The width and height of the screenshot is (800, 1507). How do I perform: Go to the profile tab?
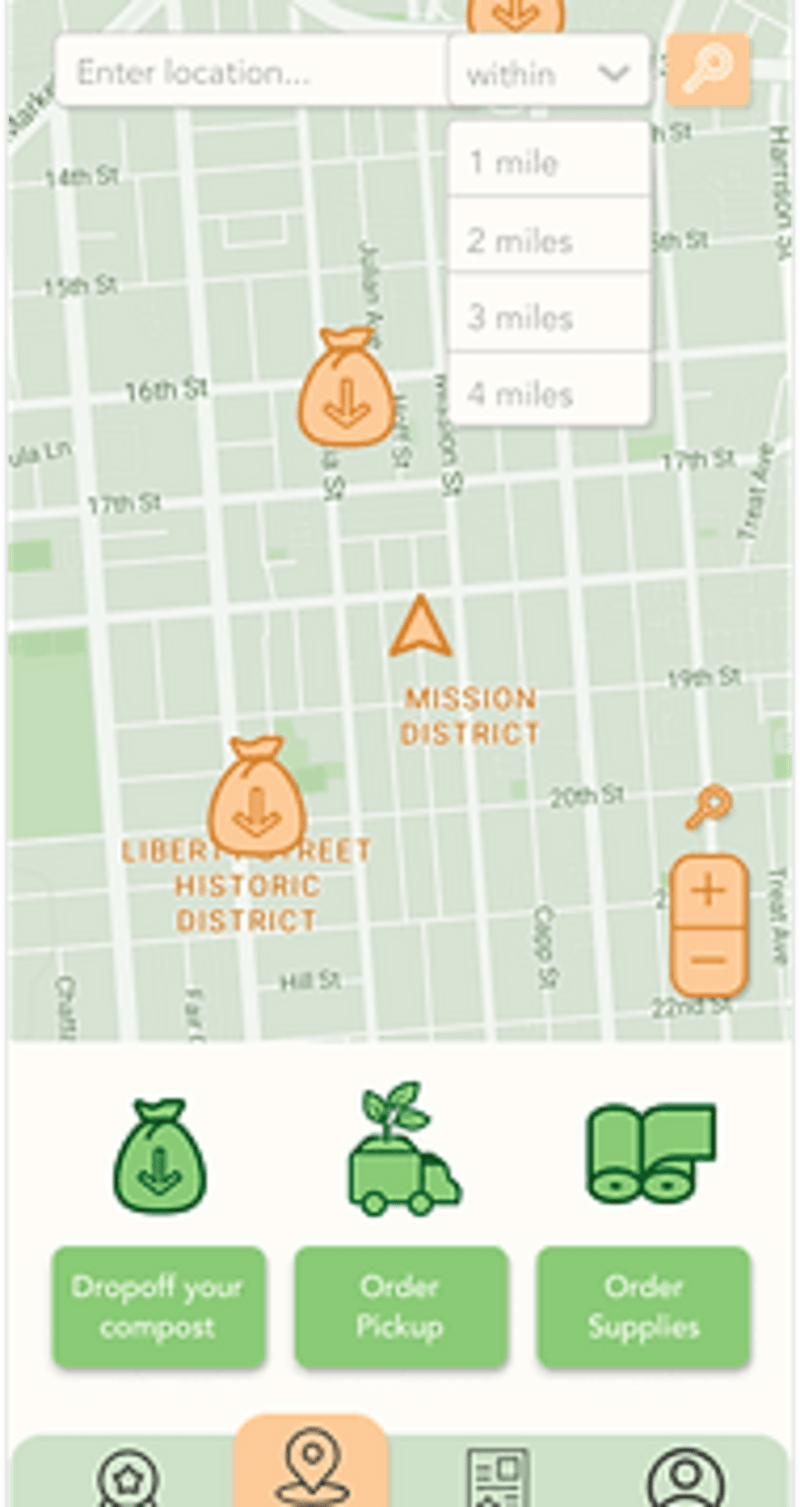685,1478
